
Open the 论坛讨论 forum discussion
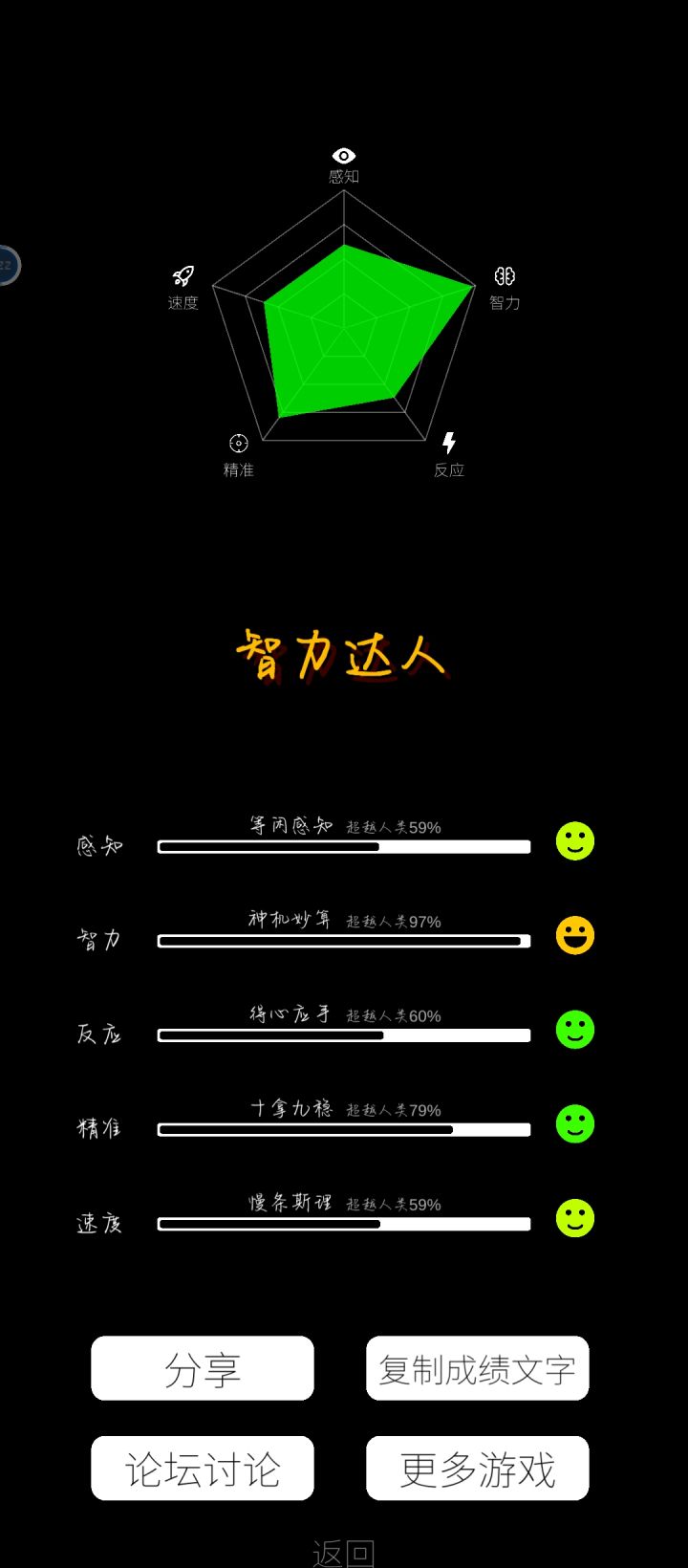click(x=202, y=1468)
